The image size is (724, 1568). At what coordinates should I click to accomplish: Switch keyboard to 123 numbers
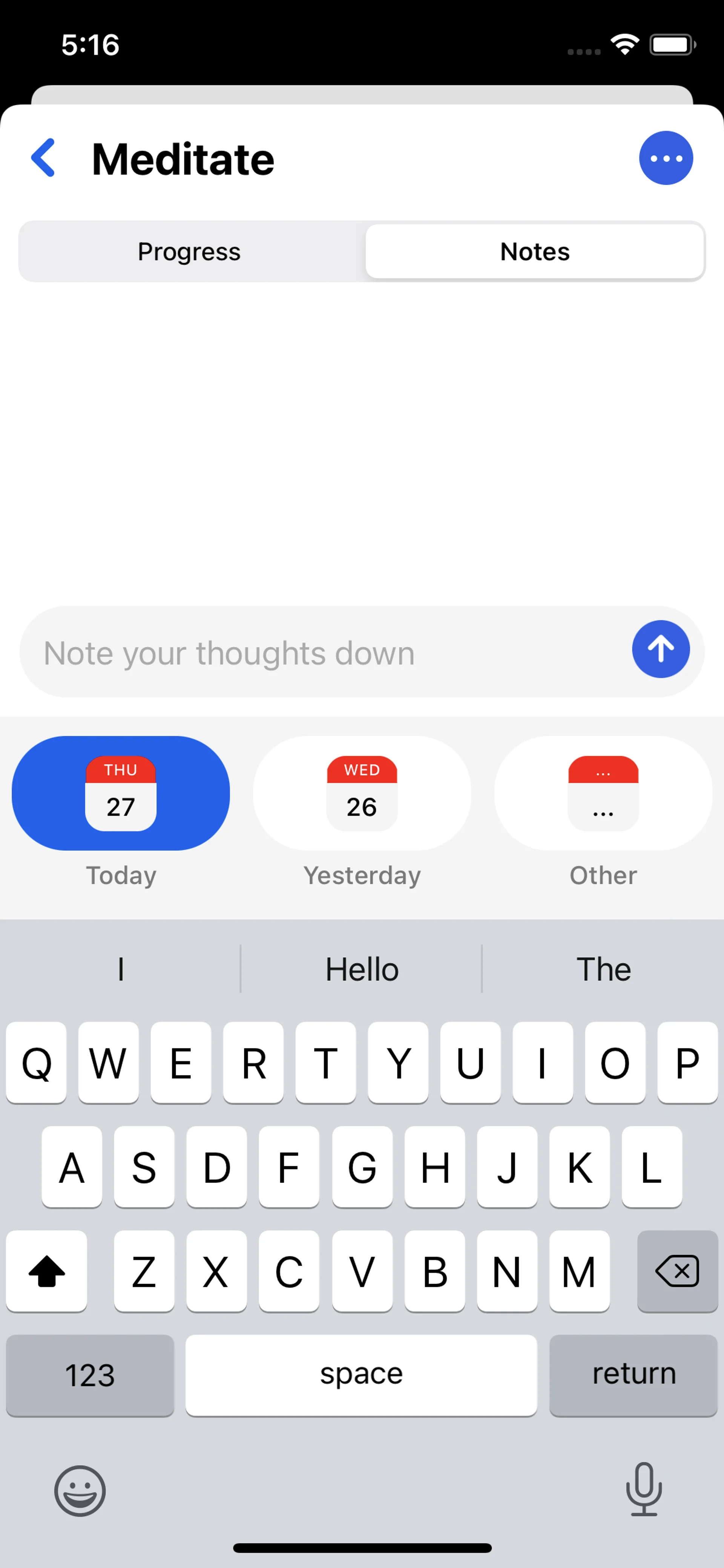click(x=90, y=1375)
